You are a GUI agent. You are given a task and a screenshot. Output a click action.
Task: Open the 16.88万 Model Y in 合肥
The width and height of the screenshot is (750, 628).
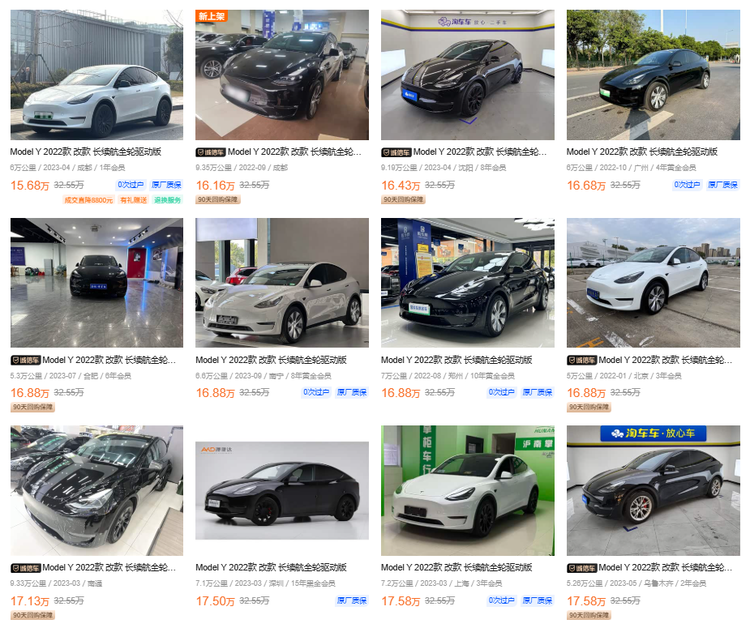click(x=96, y=283)
